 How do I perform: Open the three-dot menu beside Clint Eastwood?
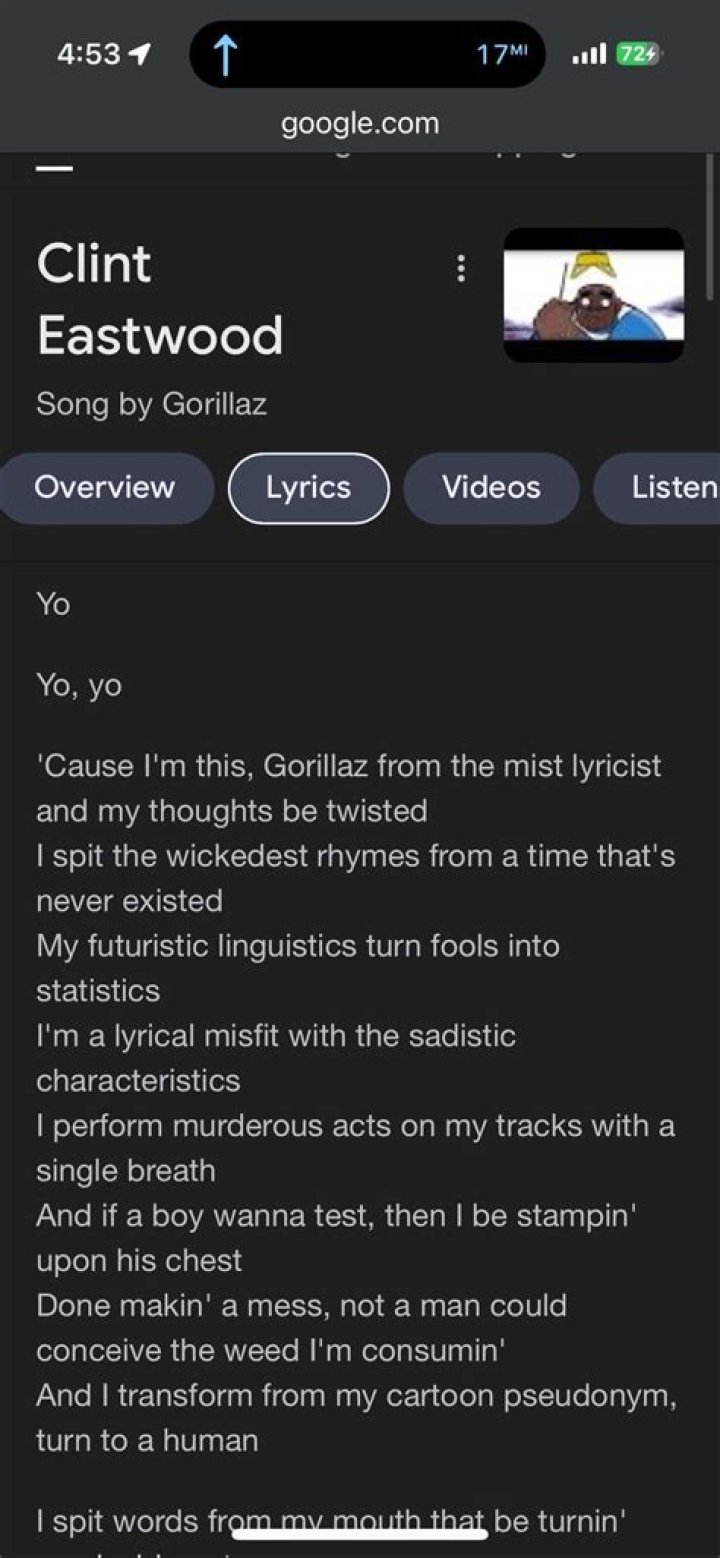(460, 268)
